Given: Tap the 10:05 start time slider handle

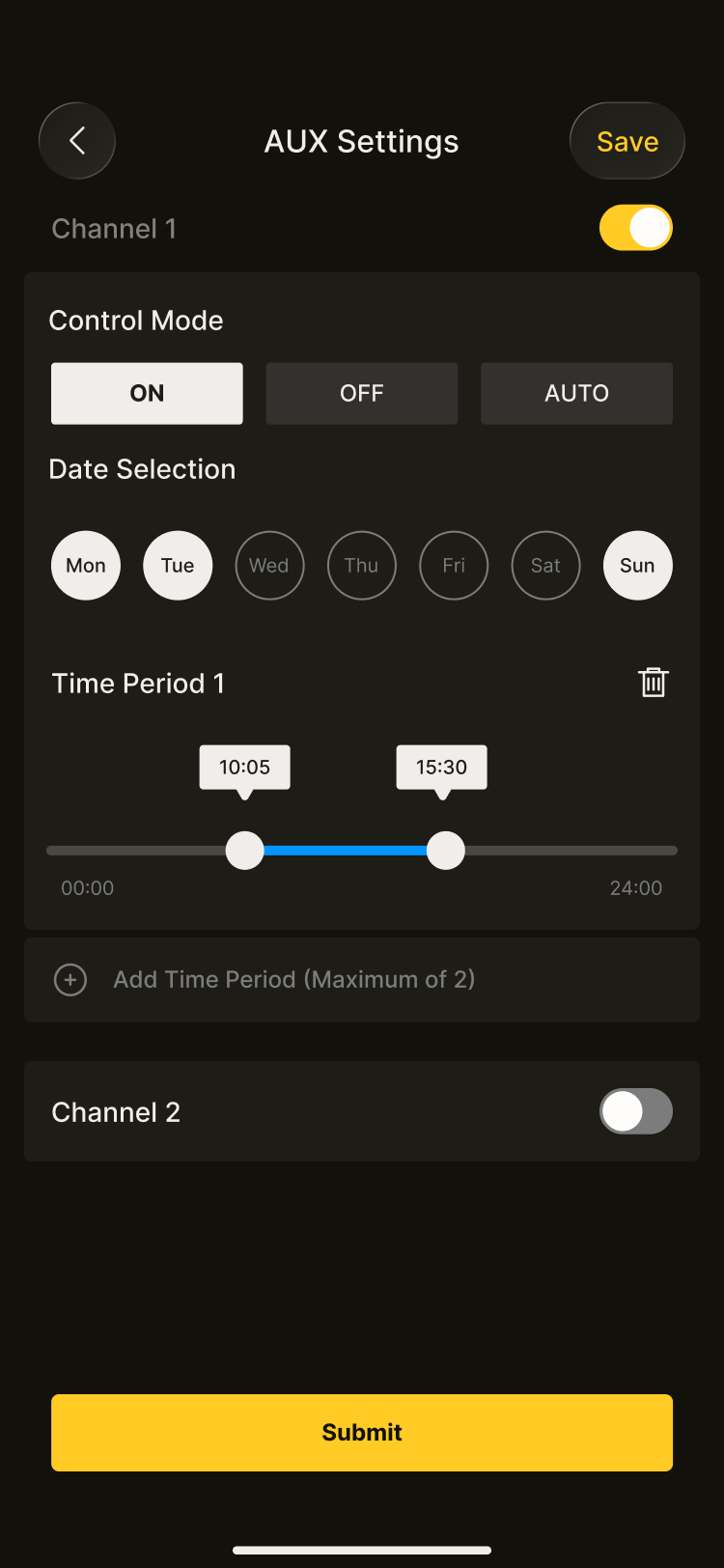Looking at the screenshot, I should [x=245, y=851].
